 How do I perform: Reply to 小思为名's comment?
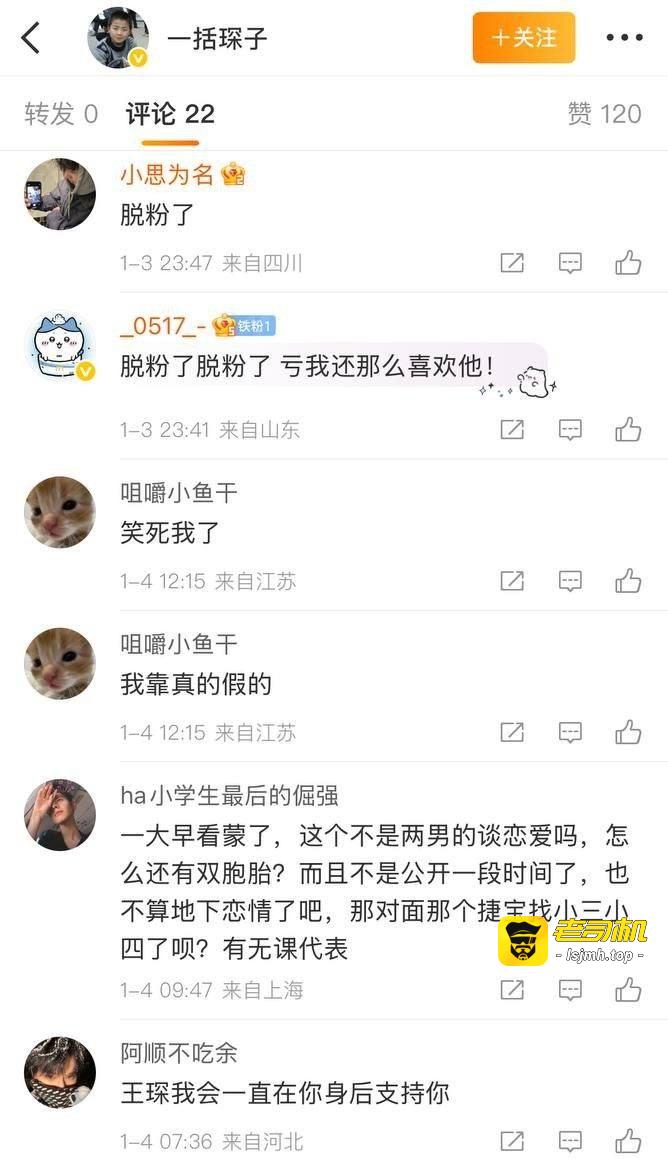(x=570, y=263)
